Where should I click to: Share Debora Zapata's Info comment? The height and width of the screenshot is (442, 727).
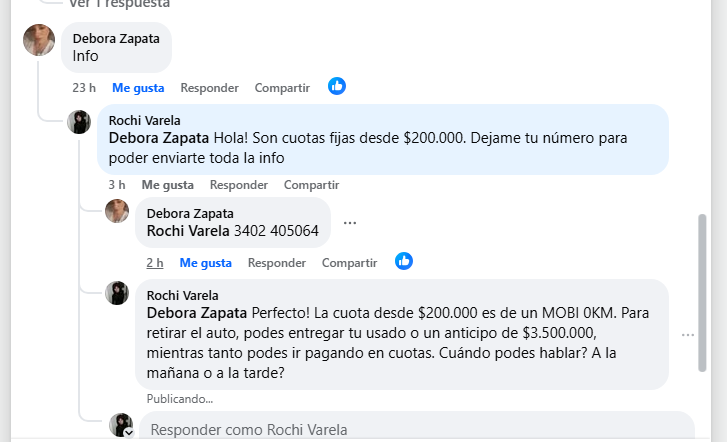pyautogui.click(x=282, y=88)
